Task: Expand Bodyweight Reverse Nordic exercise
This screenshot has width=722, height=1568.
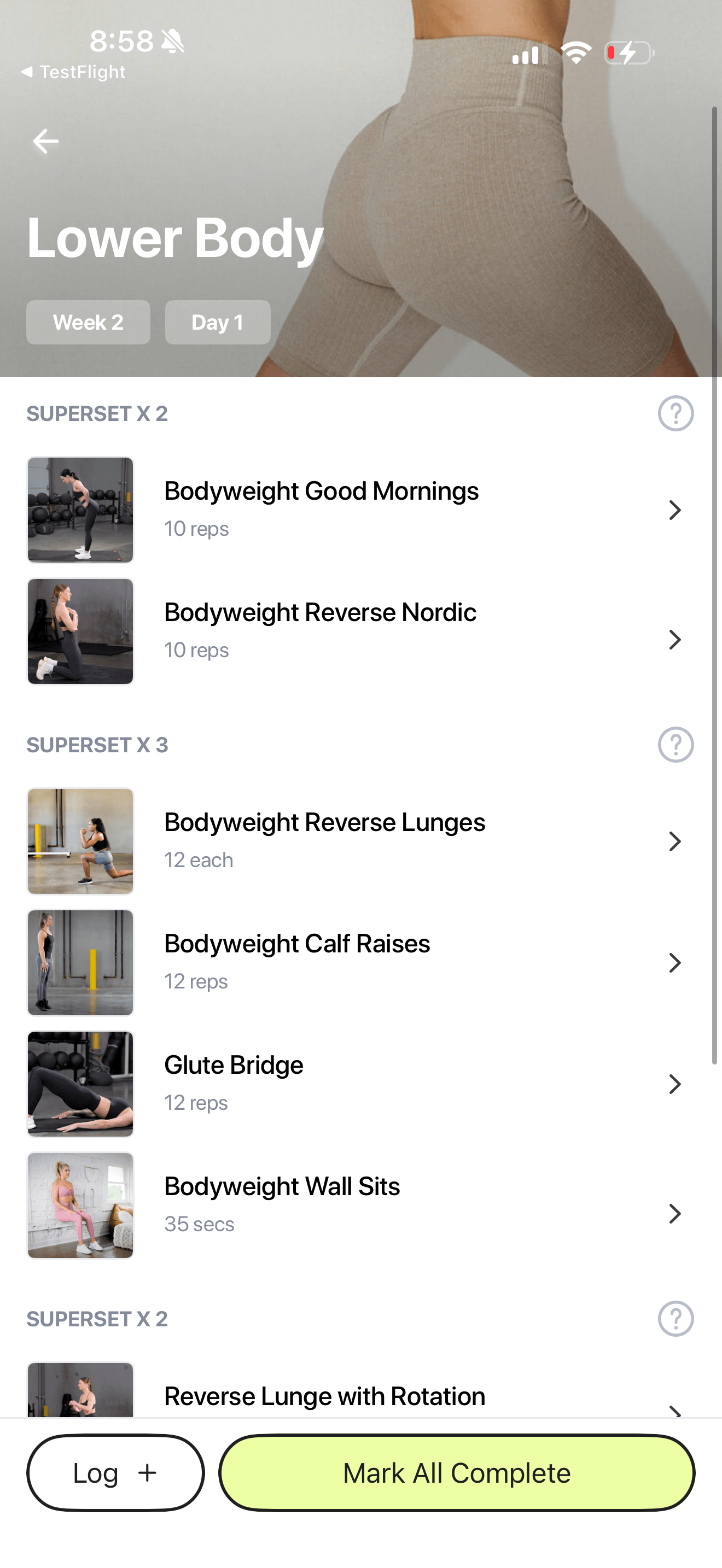Action: coord(674,640)
